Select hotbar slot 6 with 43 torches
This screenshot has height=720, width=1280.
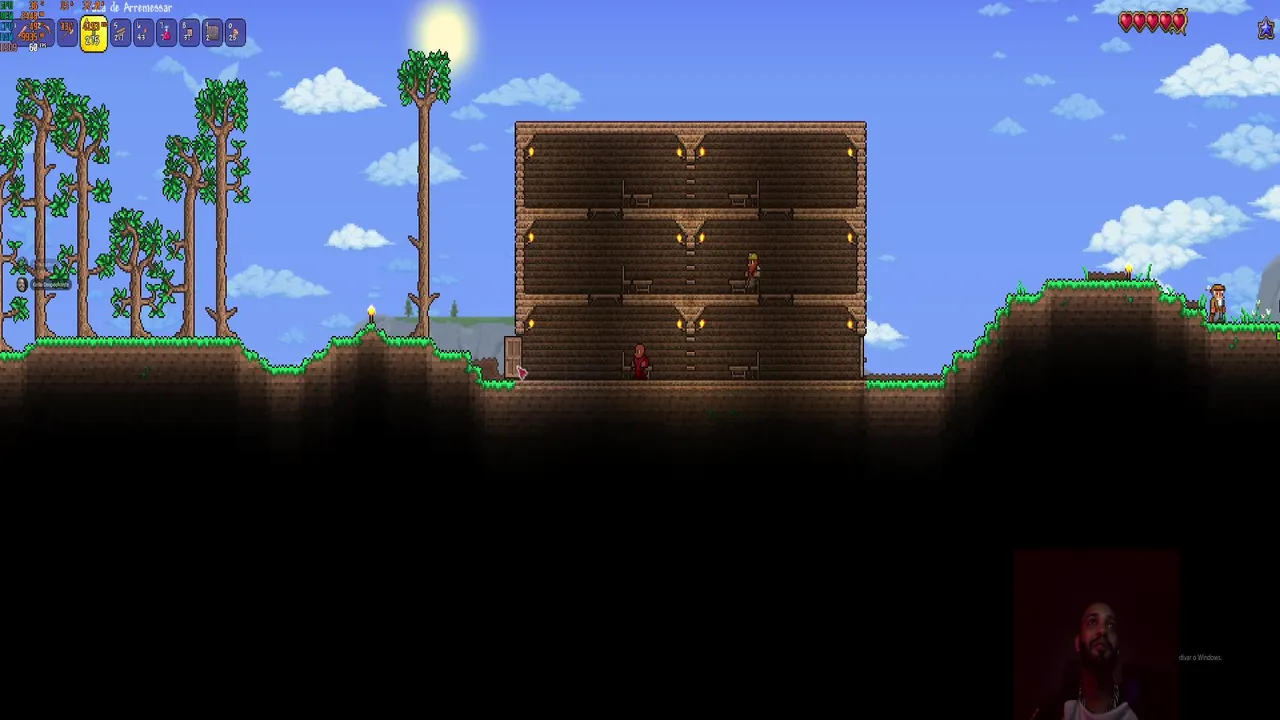point(143,33)
